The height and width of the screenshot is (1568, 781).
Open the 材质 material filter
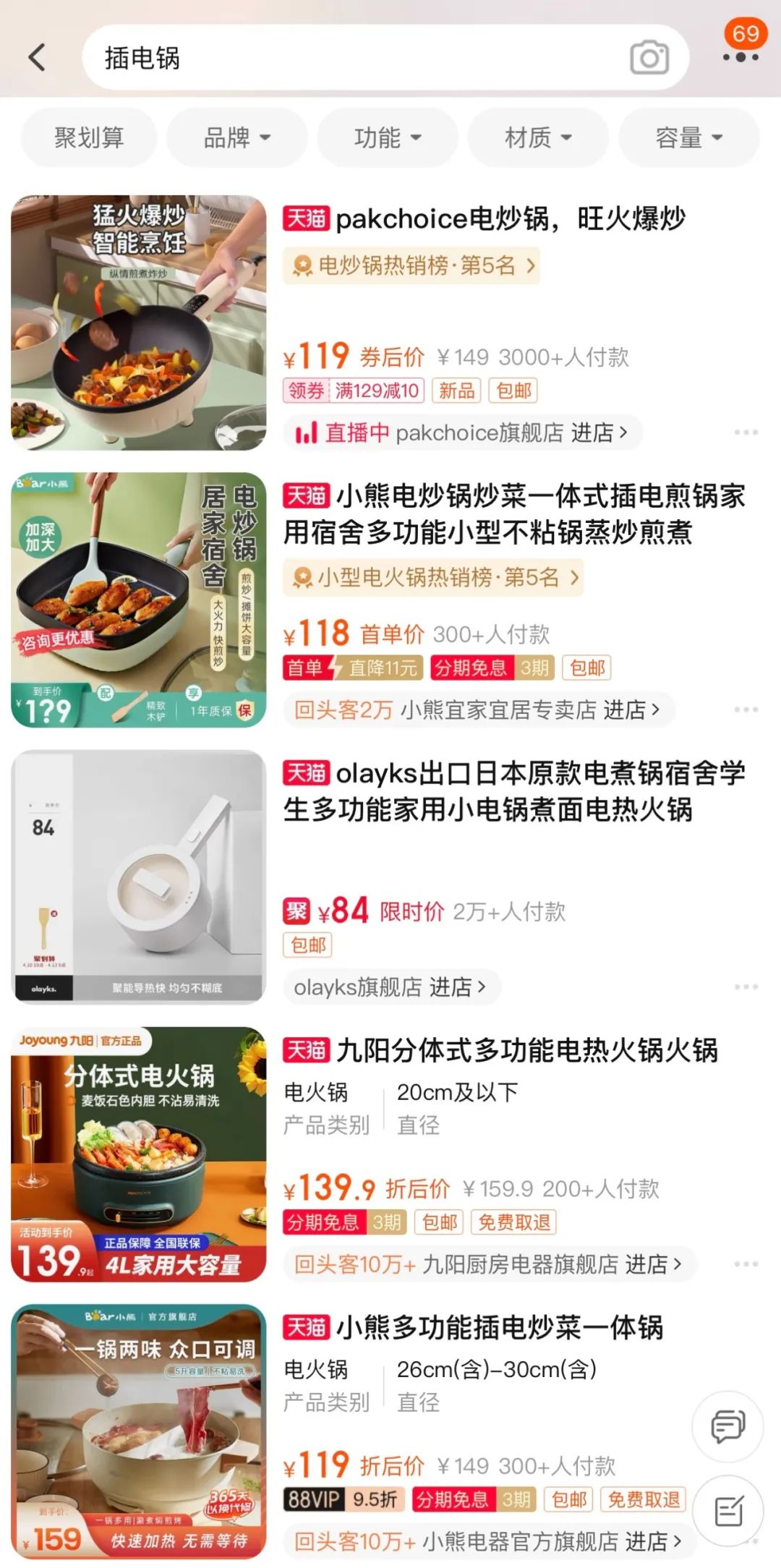(537, 137)
